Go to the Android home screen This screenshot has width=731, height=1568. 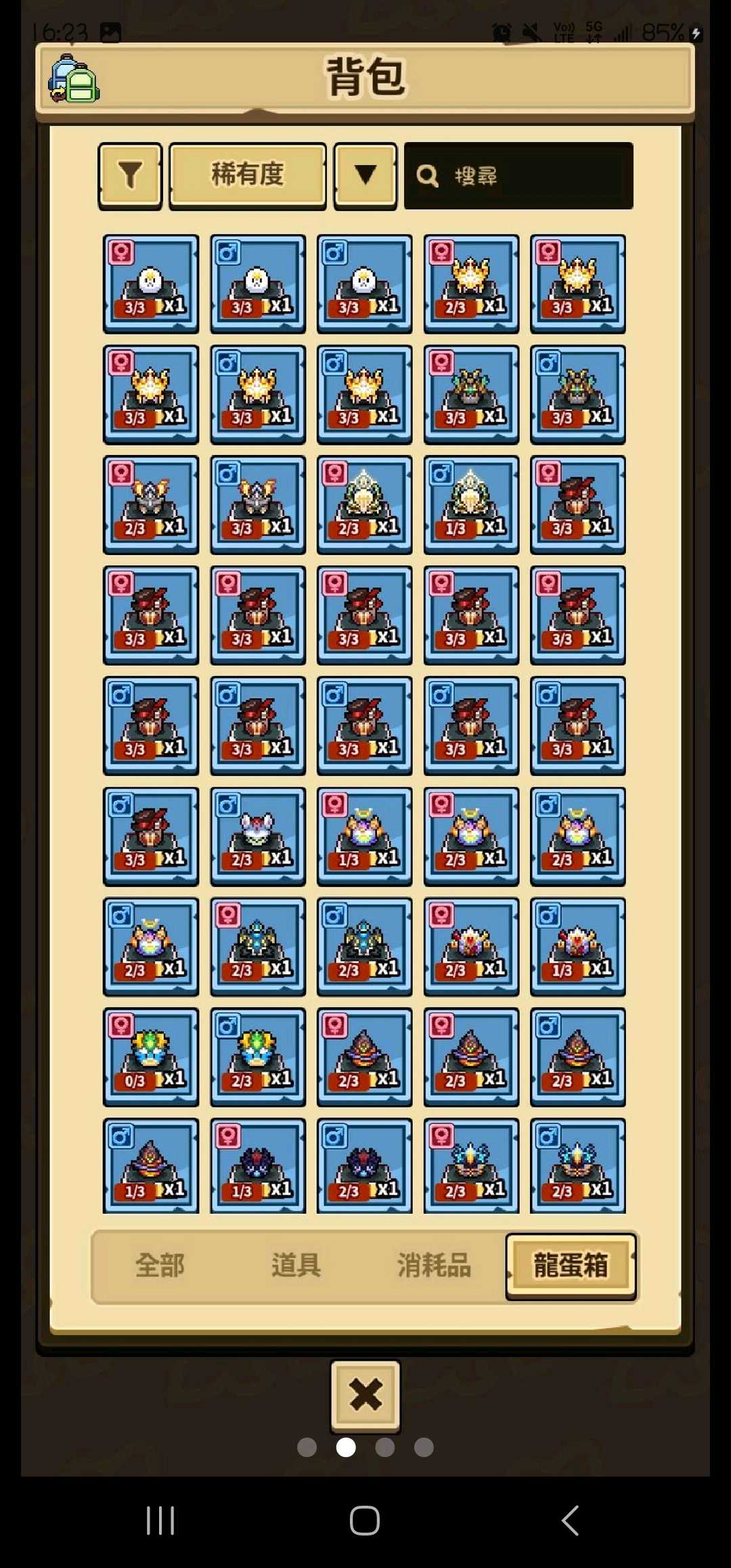point(365,1521)
